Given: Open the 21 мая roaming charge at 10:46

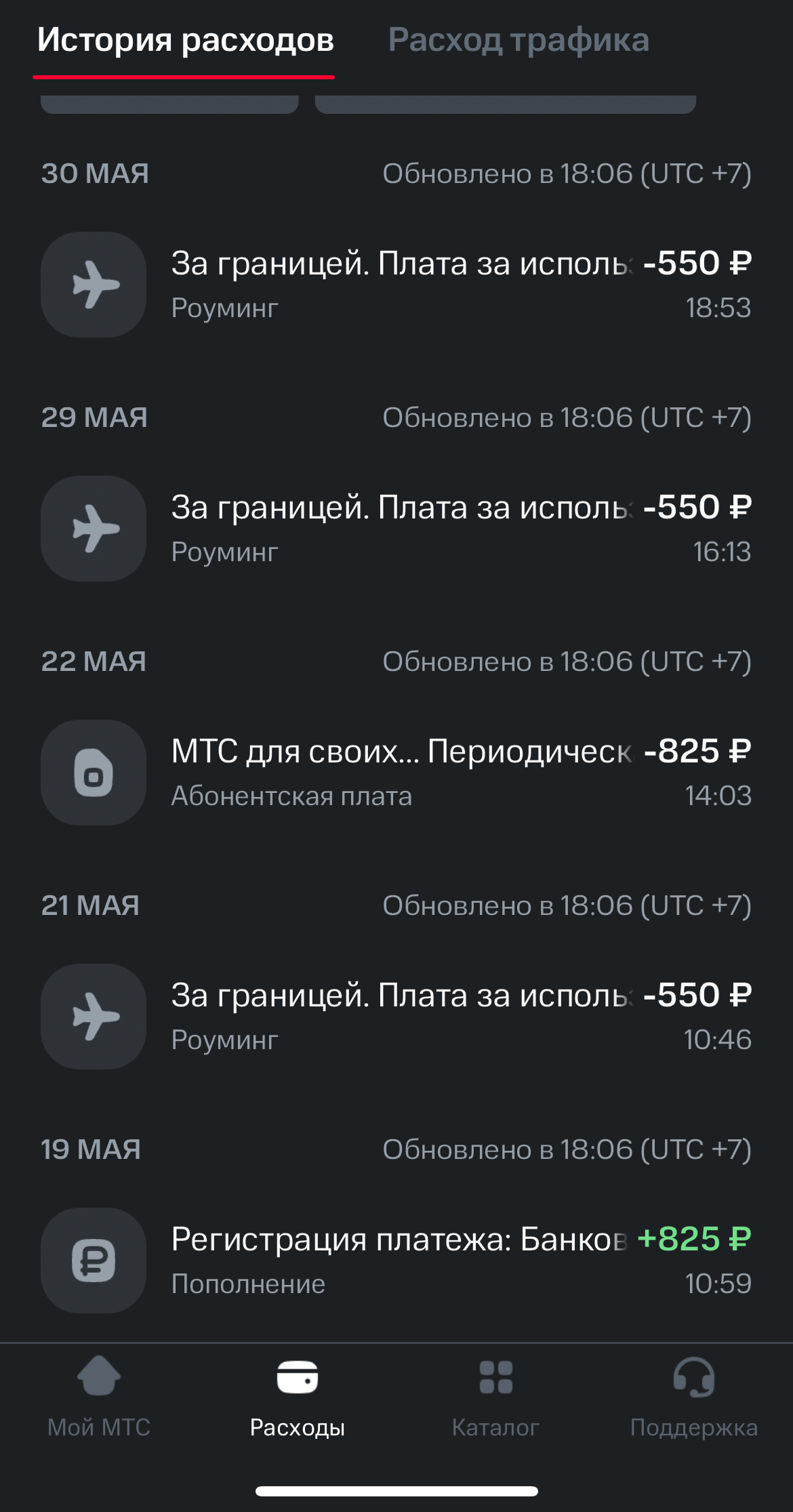Looking at the screenshot, I should [396, 1017].
